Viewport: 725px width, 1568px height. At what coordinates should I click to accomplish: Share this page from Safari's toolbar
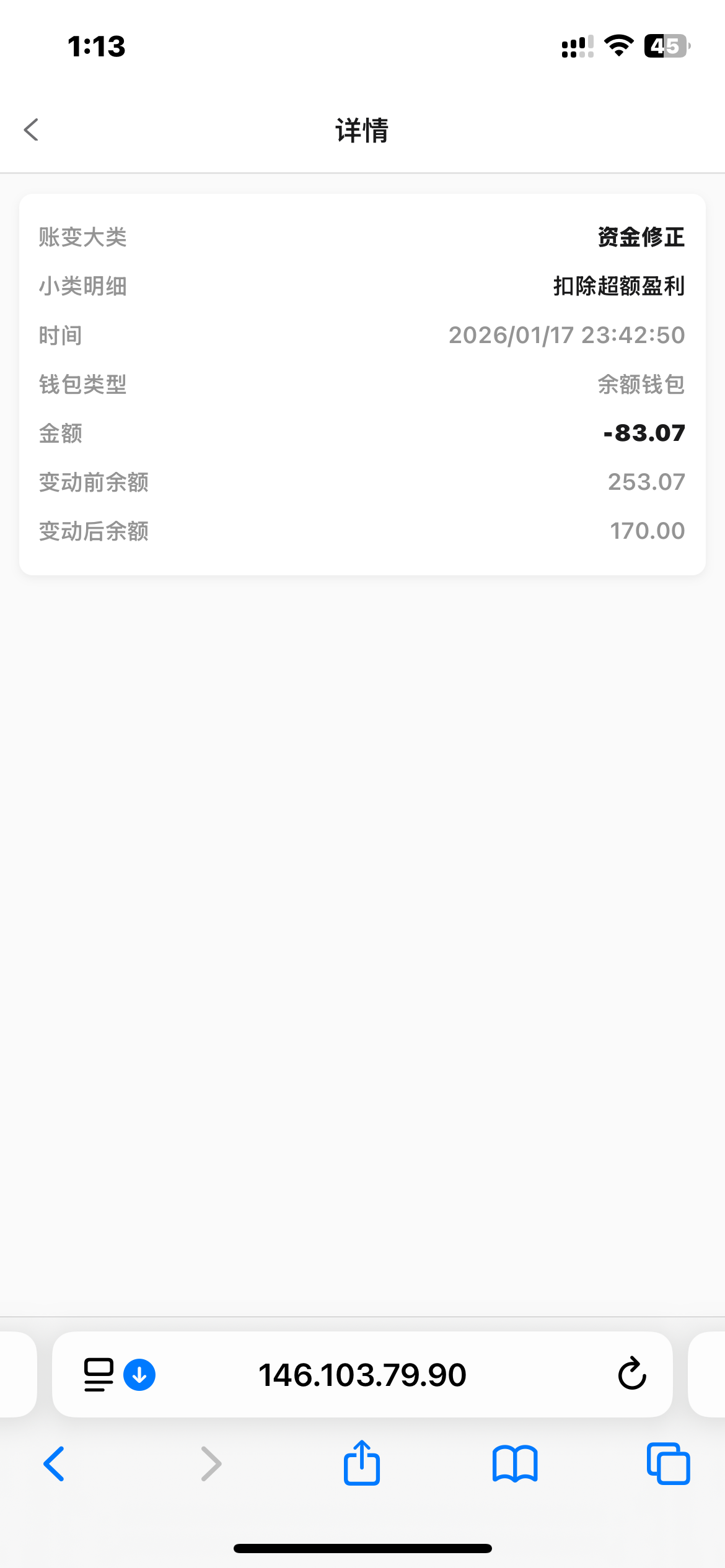362,1463
